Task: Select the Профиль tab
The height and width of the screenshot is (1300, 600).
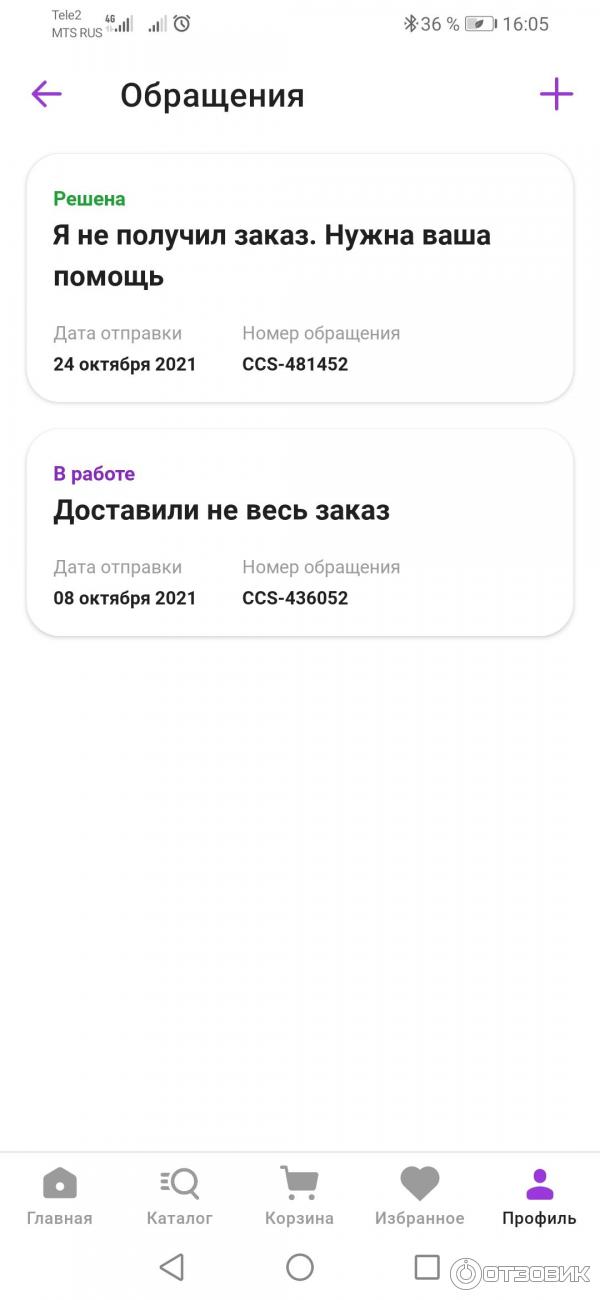Action: click(x=539, y=1197)
